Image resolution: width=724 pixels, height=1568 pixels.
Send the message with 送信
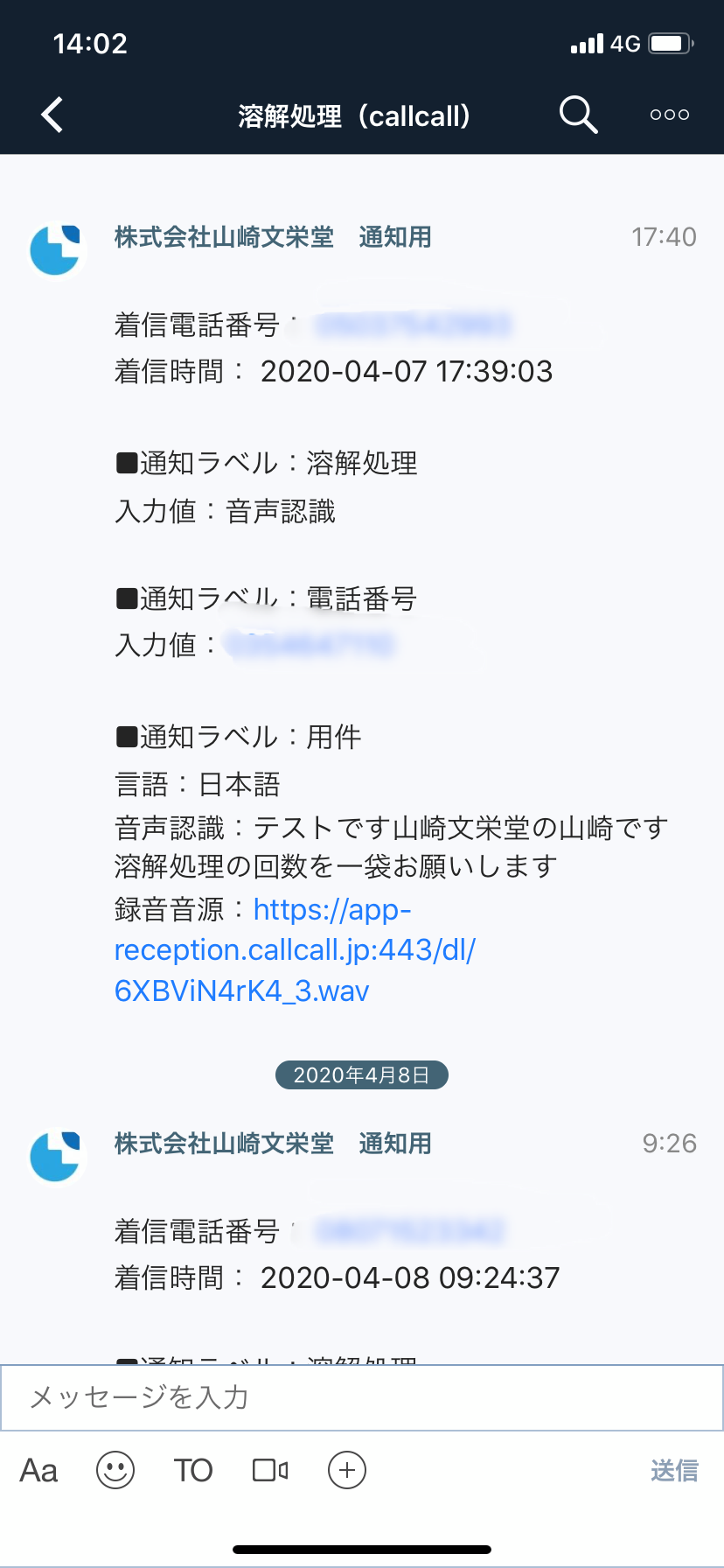[674, 1471]
